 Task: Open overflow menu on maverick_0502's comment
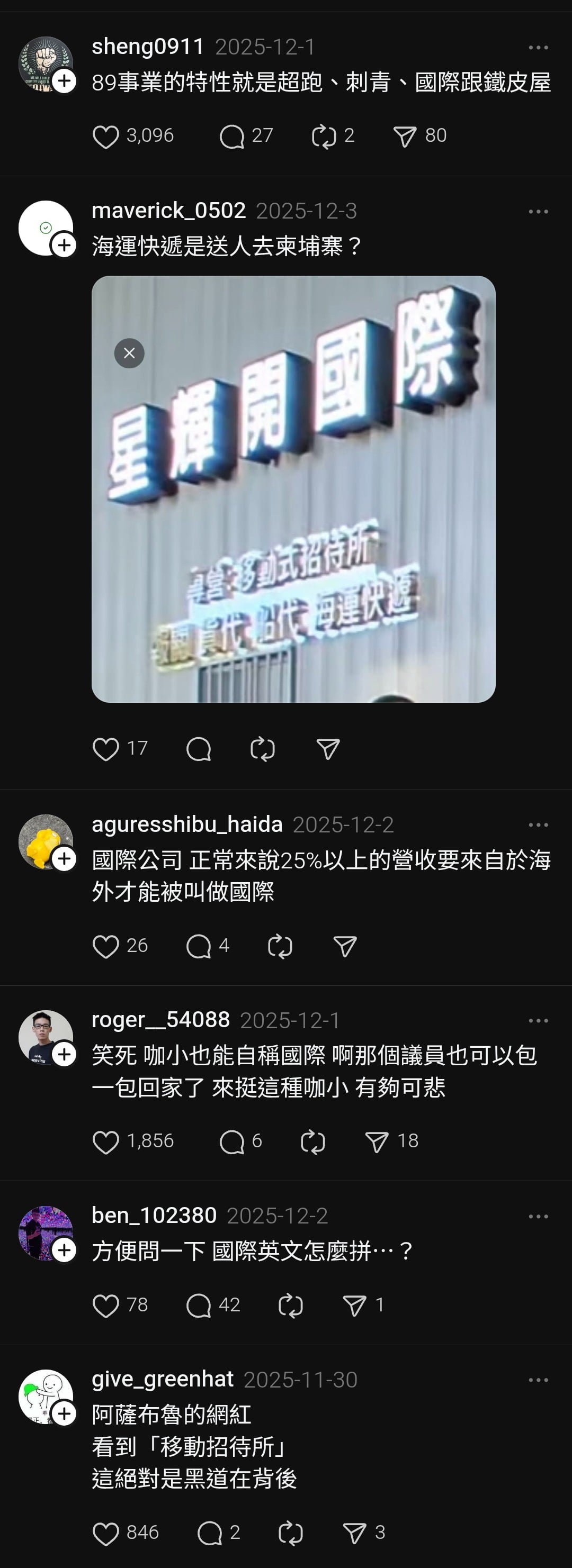click(538, 211)
